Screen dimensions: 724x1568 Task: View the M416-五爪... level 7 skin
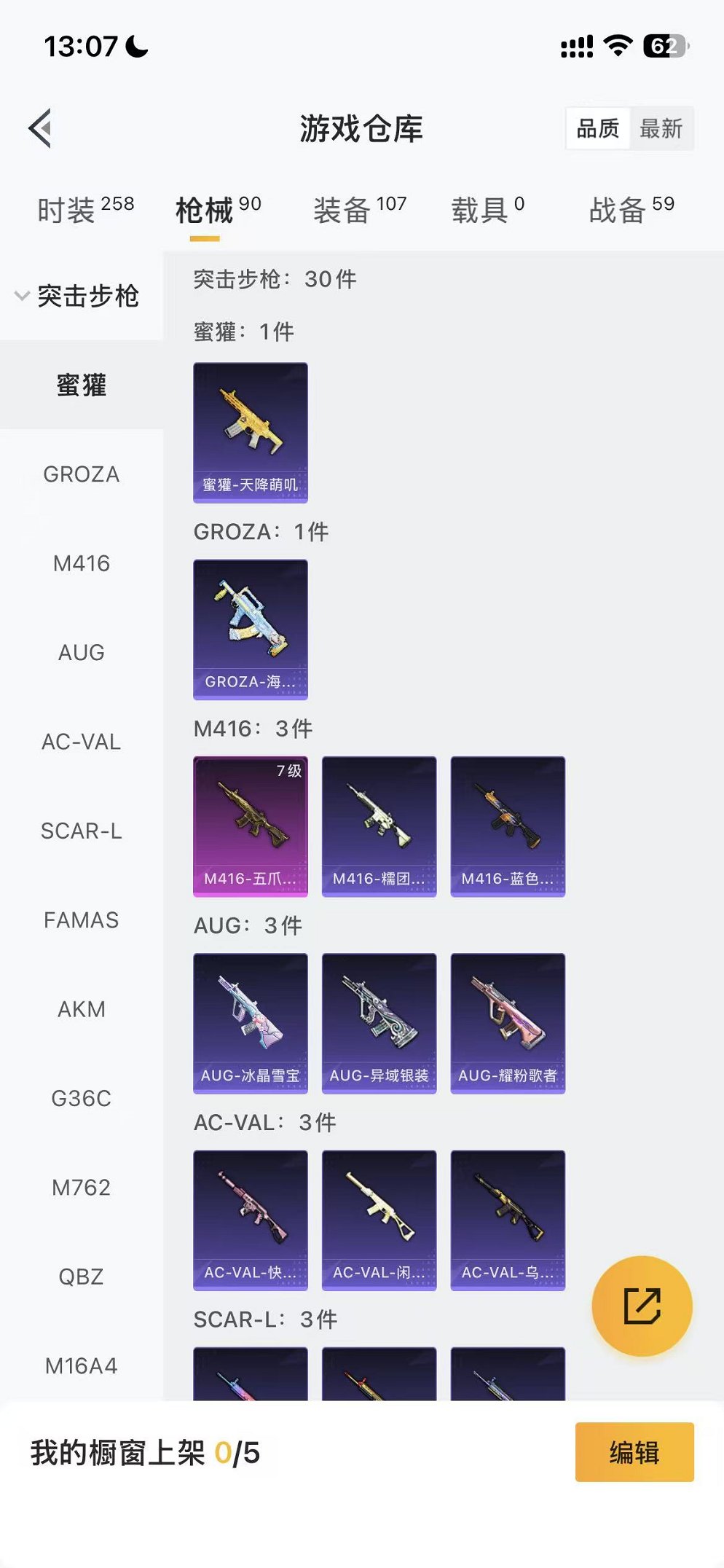pos(250,826)
